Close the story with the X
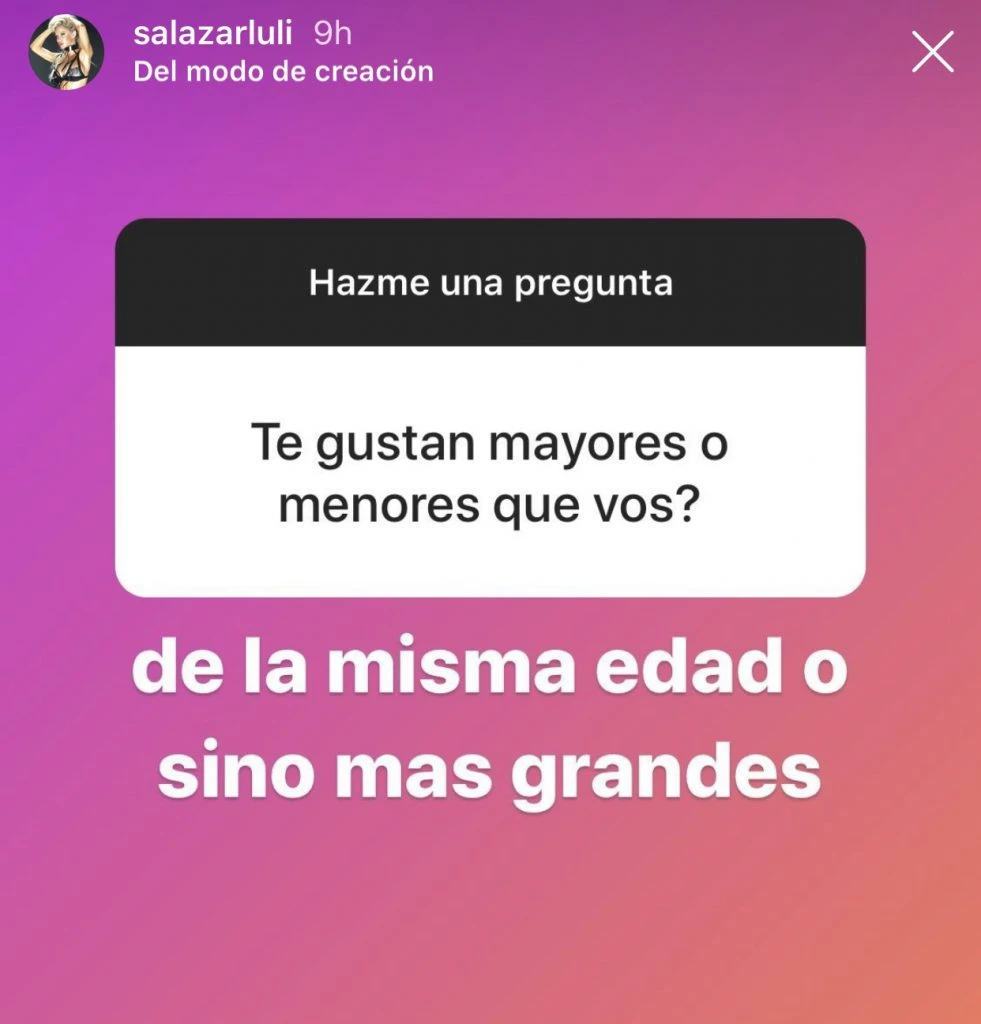Screen dimensions: 981x1024 point(932,51)
